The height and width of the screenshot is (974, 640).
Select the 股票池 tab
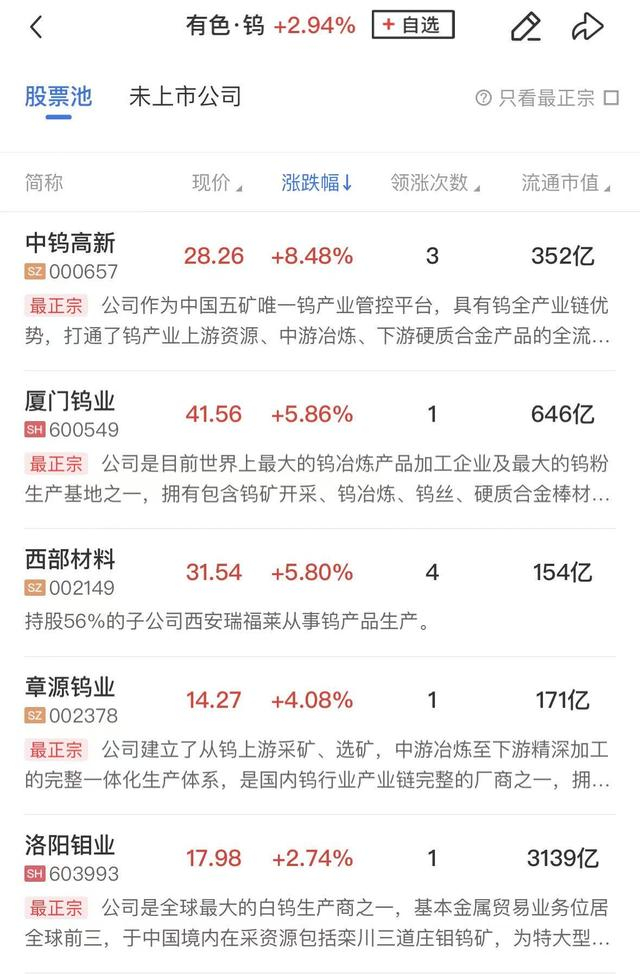click(58, 97)
